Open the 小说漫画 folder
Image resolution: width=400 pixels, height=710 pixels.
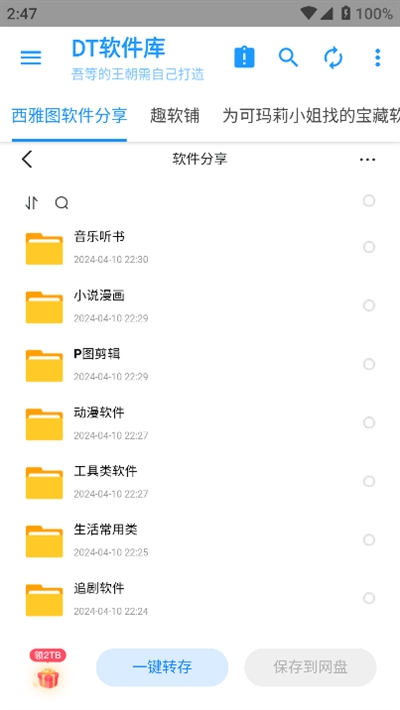click(x=200, y=307)
